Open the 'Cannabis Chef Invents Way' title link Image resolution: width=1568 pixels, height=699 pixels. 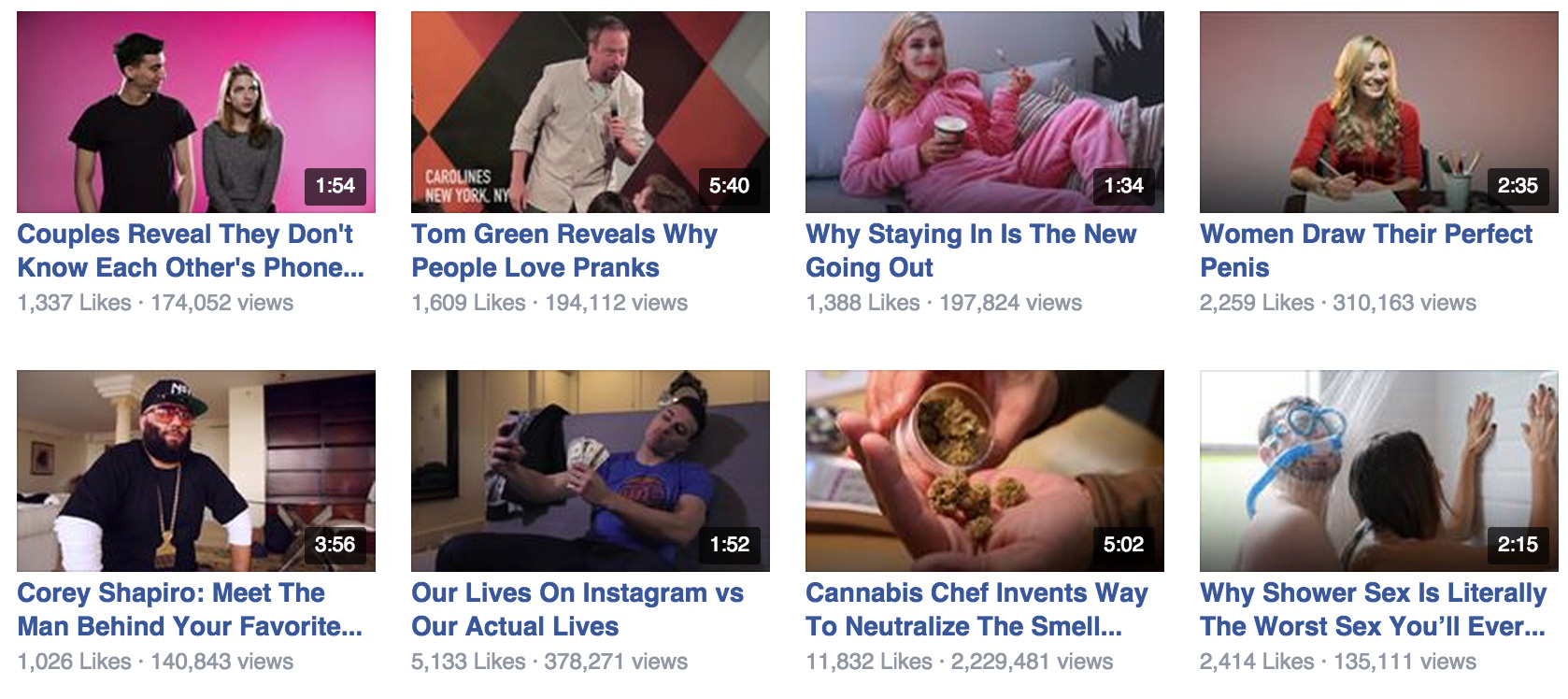pyautogui.click(x=976, y=609)
